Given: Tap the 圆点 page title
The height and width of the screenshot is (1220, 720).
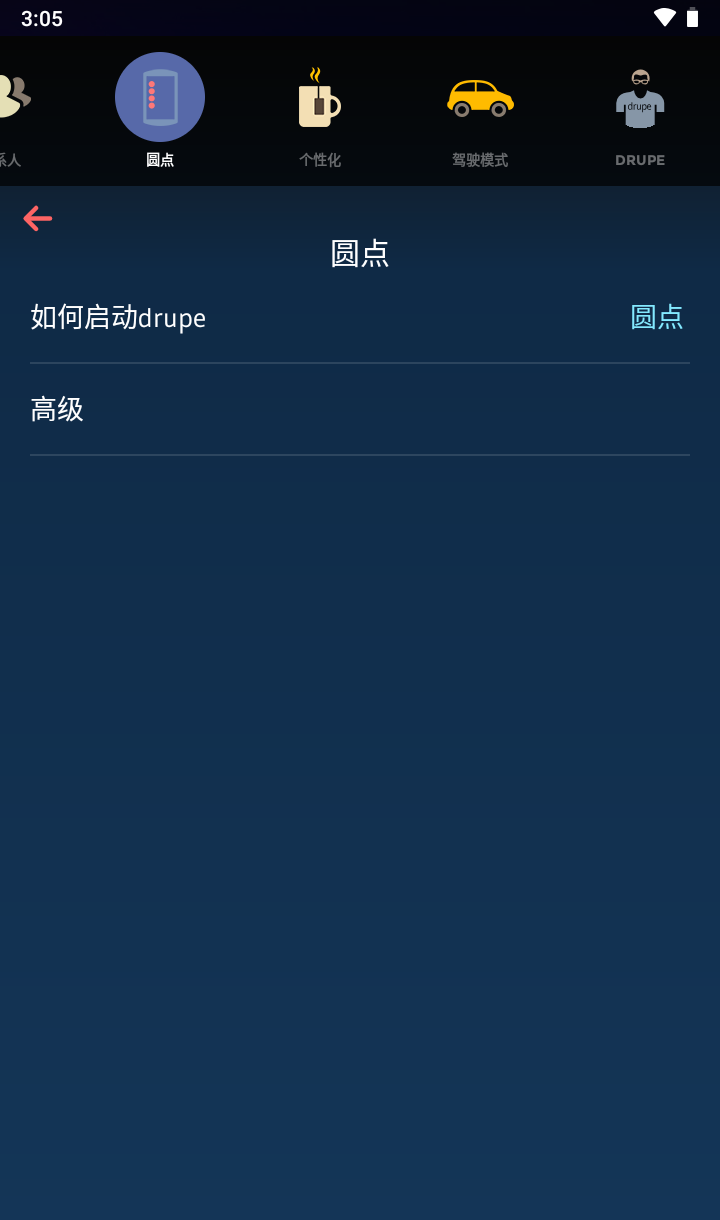Looking at the screenshot, I should click(x=360, y=253).
